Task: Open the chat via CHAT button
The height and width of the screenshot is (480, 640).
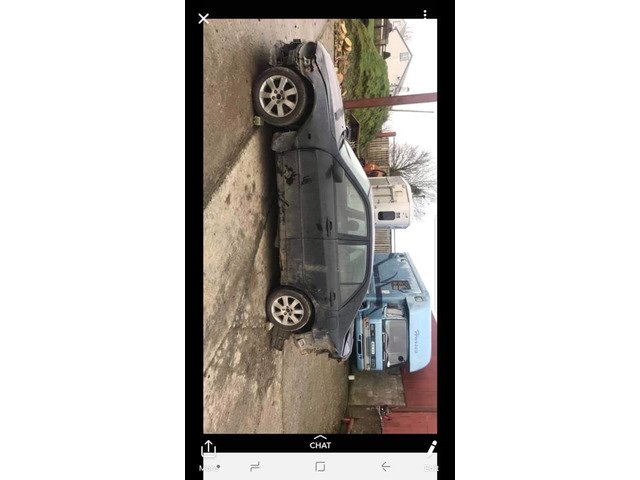Action: pos(320,443)
